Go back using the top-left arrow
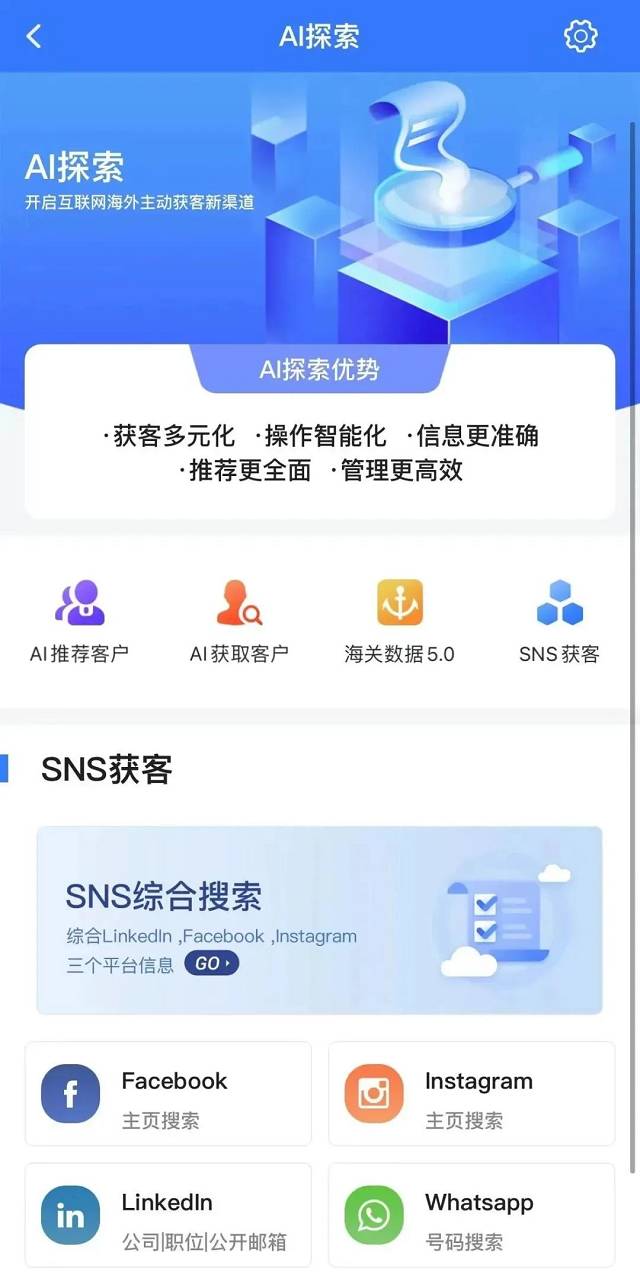Image resolution: width=640 pixels, height=1272 pixels. point(34,37)
